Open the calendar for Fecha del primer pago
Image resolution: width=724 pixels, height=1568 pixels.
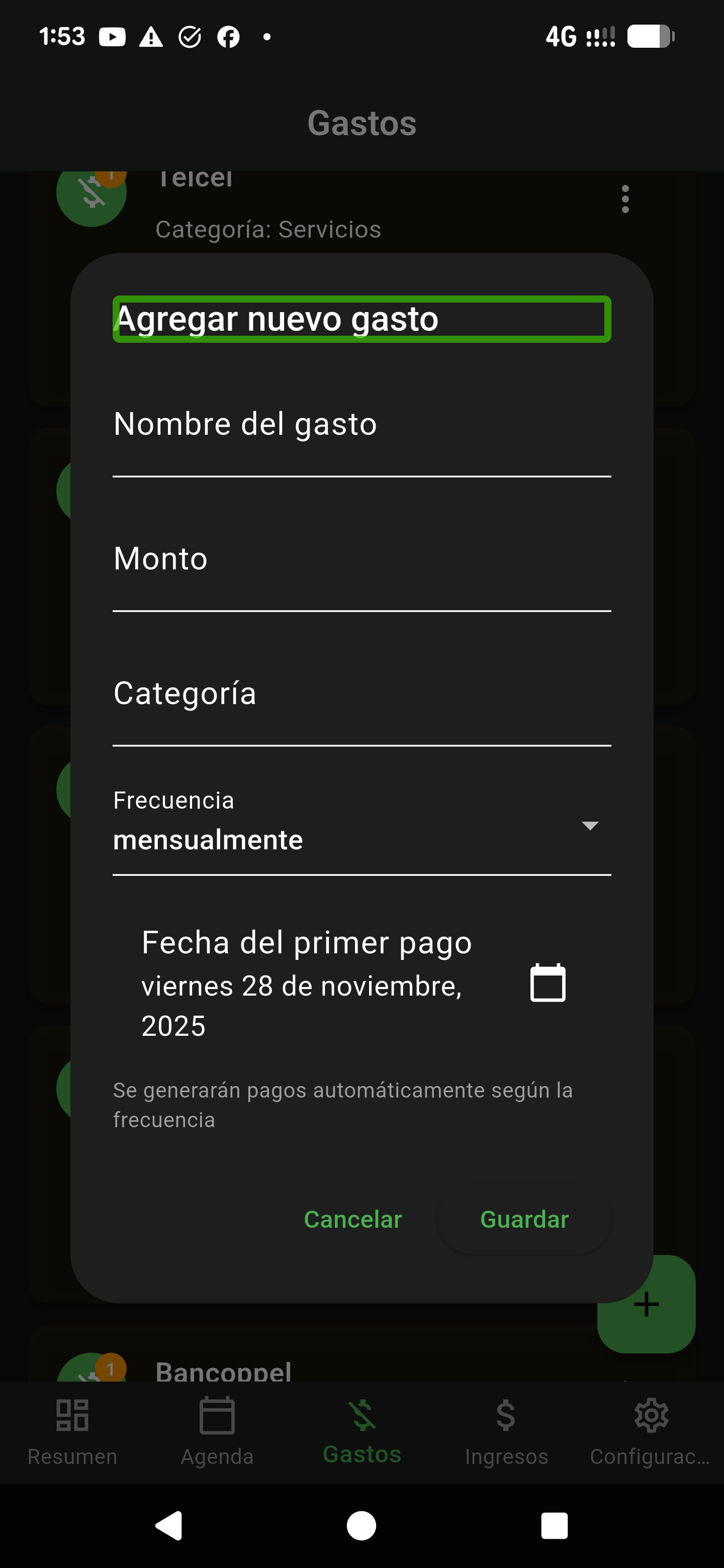(548, 983)
